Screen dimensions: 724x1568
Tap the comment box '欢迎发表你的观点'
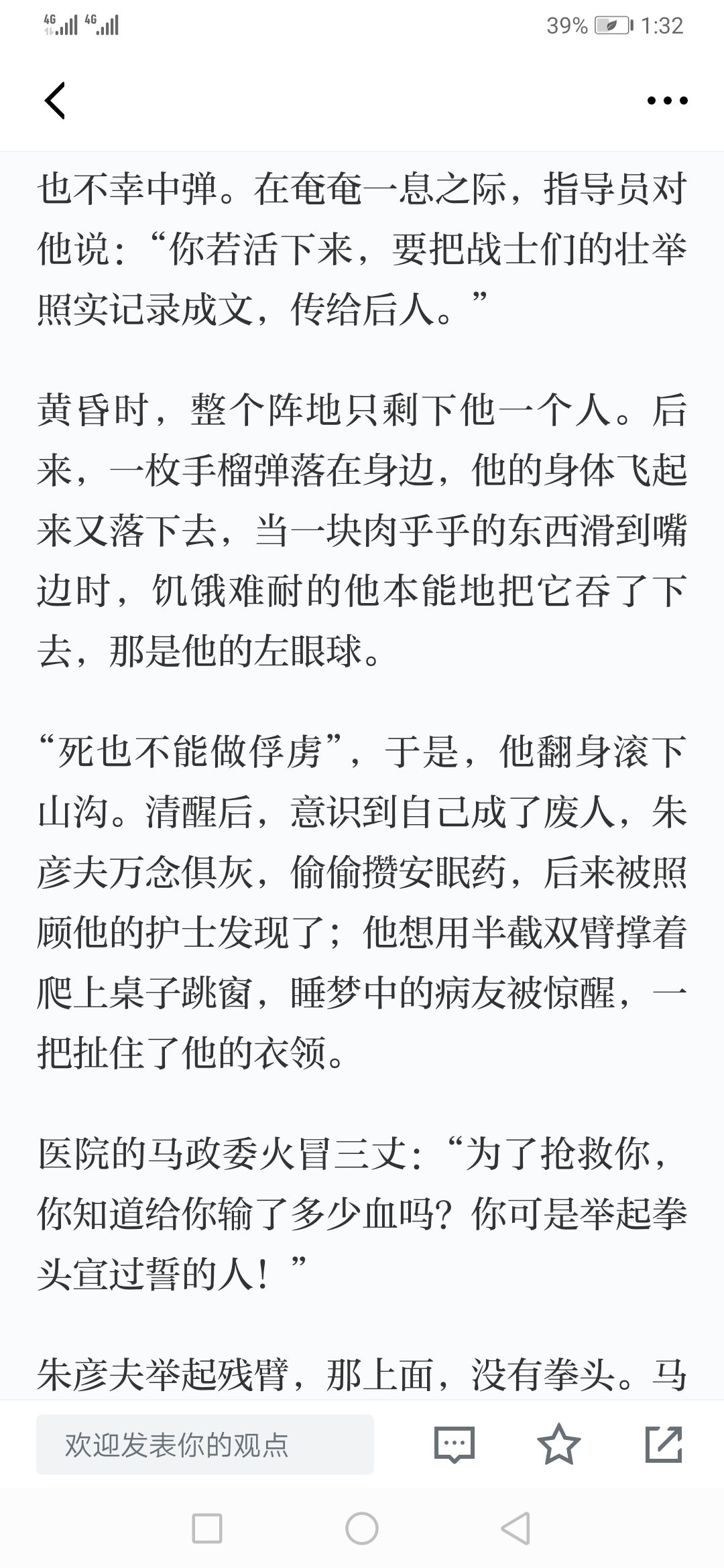pyautogui.click(x=205, y=1445)
